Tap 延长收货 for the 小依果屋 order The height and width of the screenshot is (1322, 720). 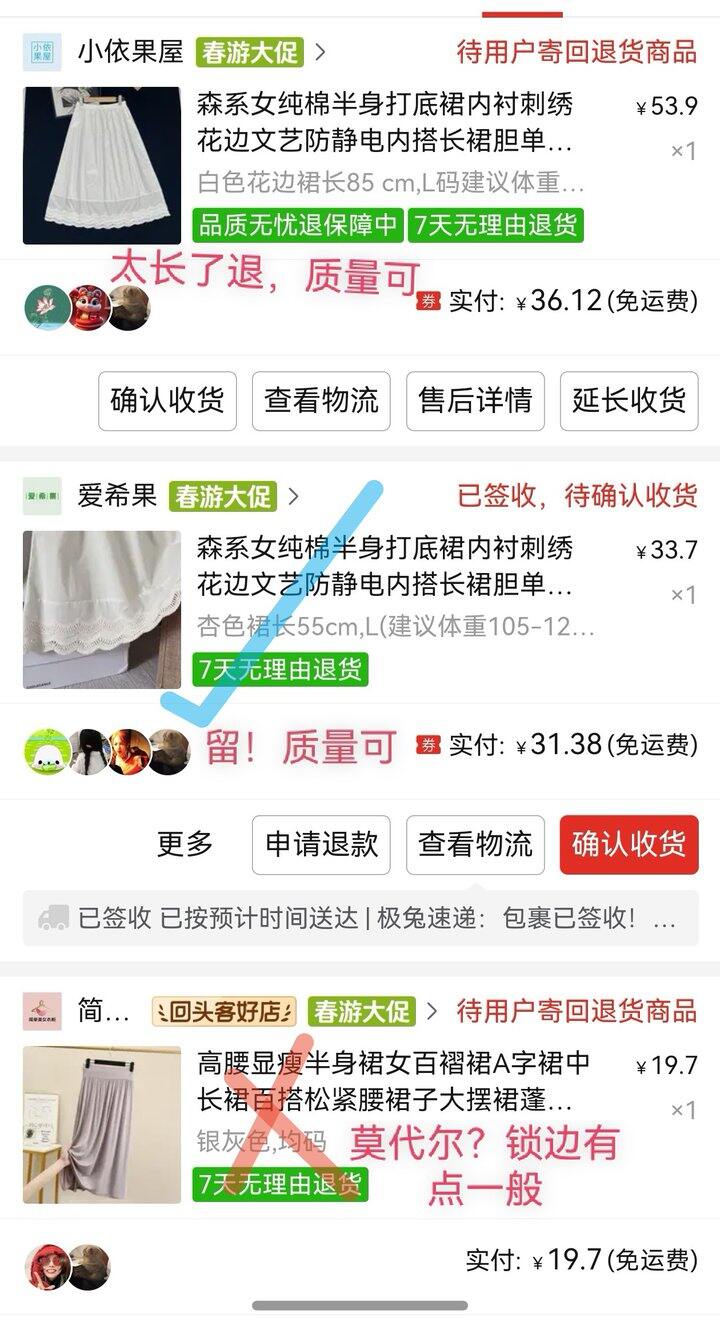(628, 401)
